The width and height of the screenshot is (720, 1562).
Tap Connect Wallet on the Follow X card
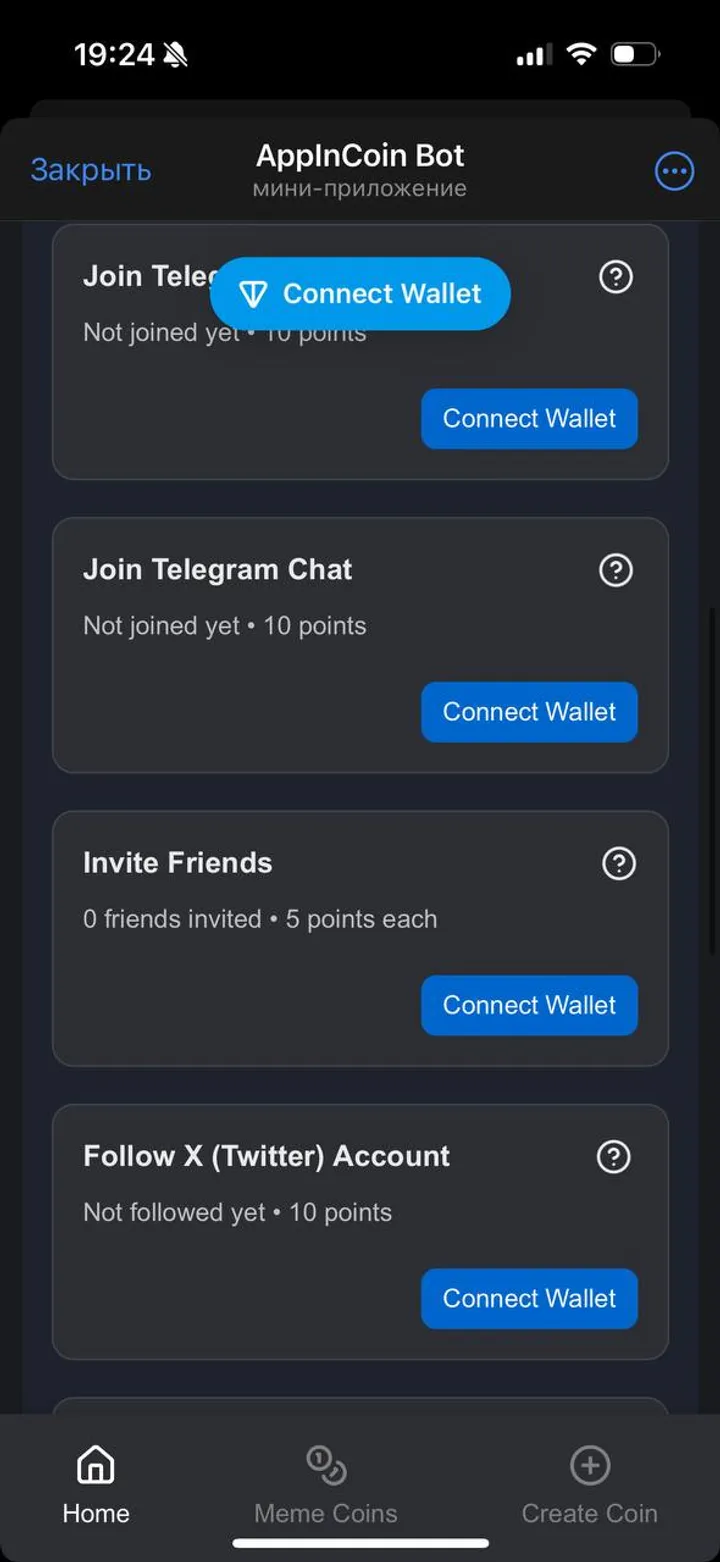pyautogui.click(x=528, y=1298)
